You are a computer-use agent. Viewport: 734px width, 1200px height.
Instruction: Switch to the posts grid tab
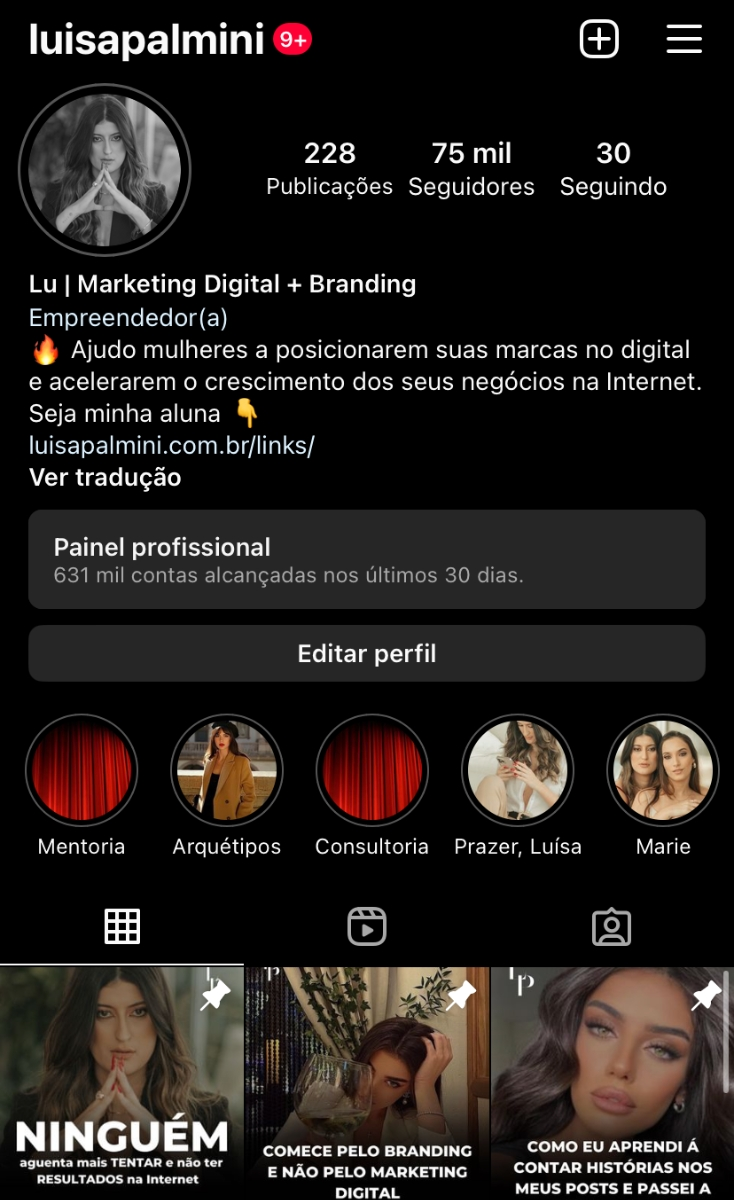point(122,927)
